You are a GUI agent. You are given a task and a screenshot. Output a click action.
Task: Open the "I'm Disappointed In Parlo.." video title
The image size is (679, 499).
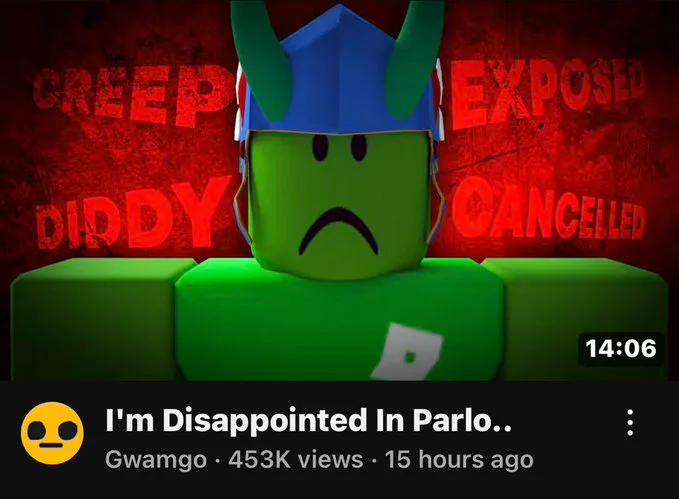tap(308, 420)
